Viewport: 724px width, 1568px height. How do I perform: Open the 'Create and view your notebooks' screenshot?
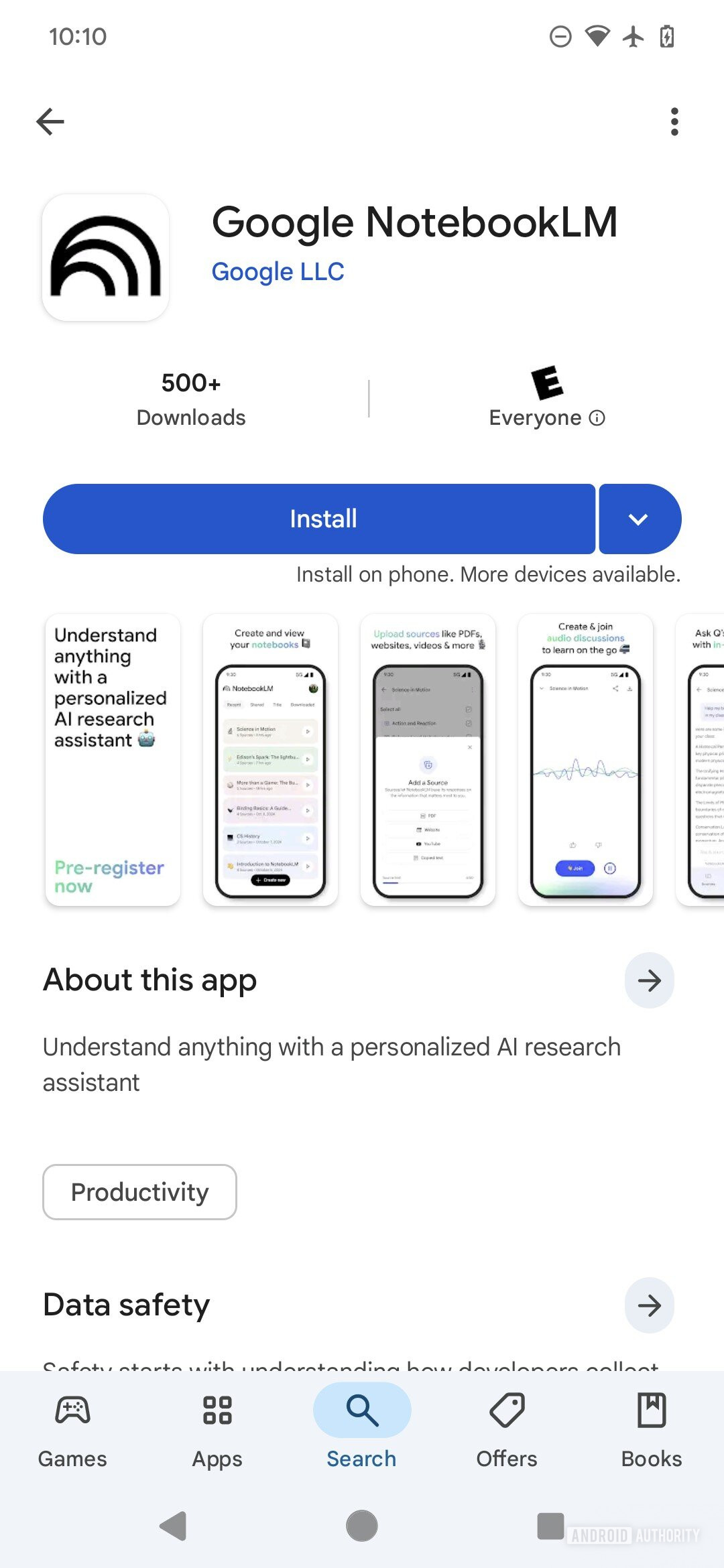270,760
